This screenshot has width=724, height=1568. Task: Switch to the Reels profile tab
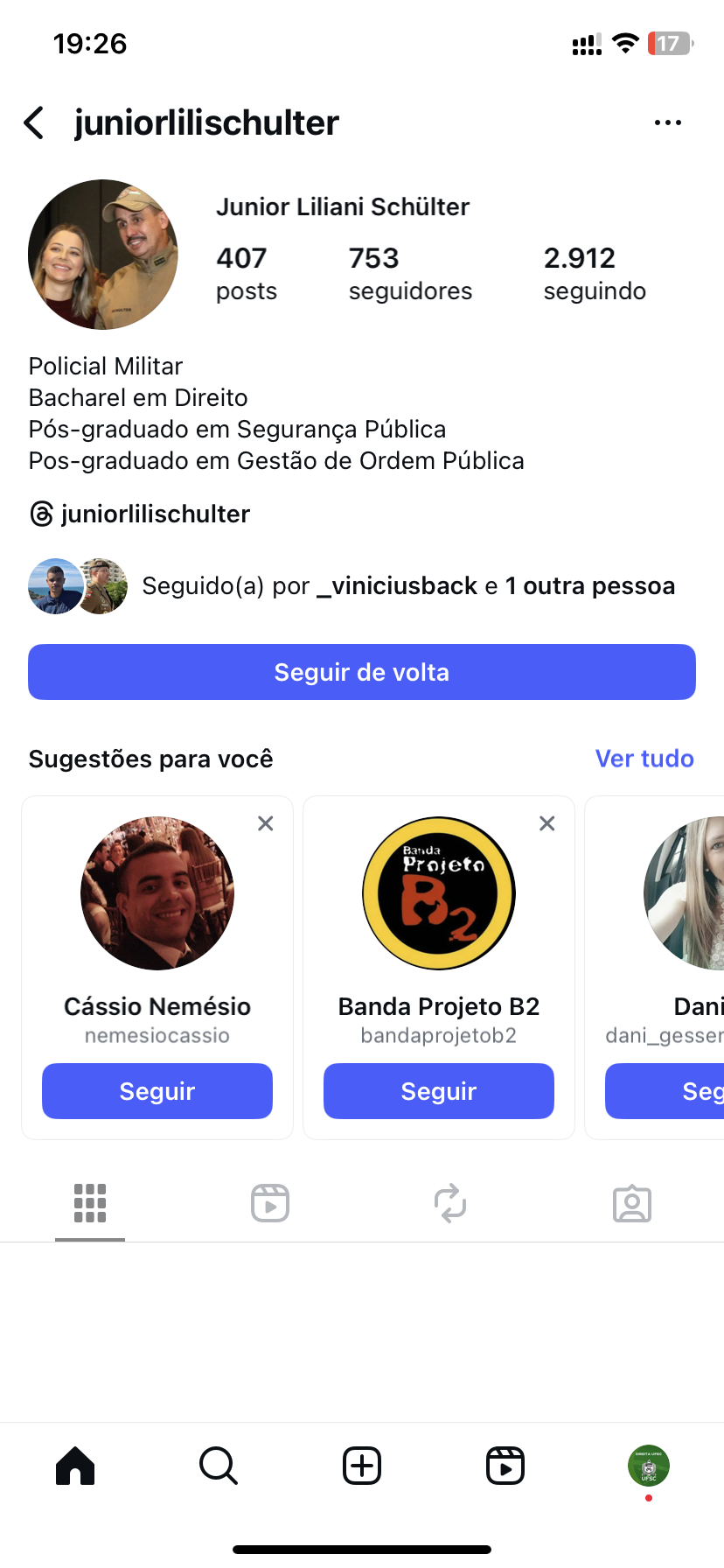[270, 1203]
